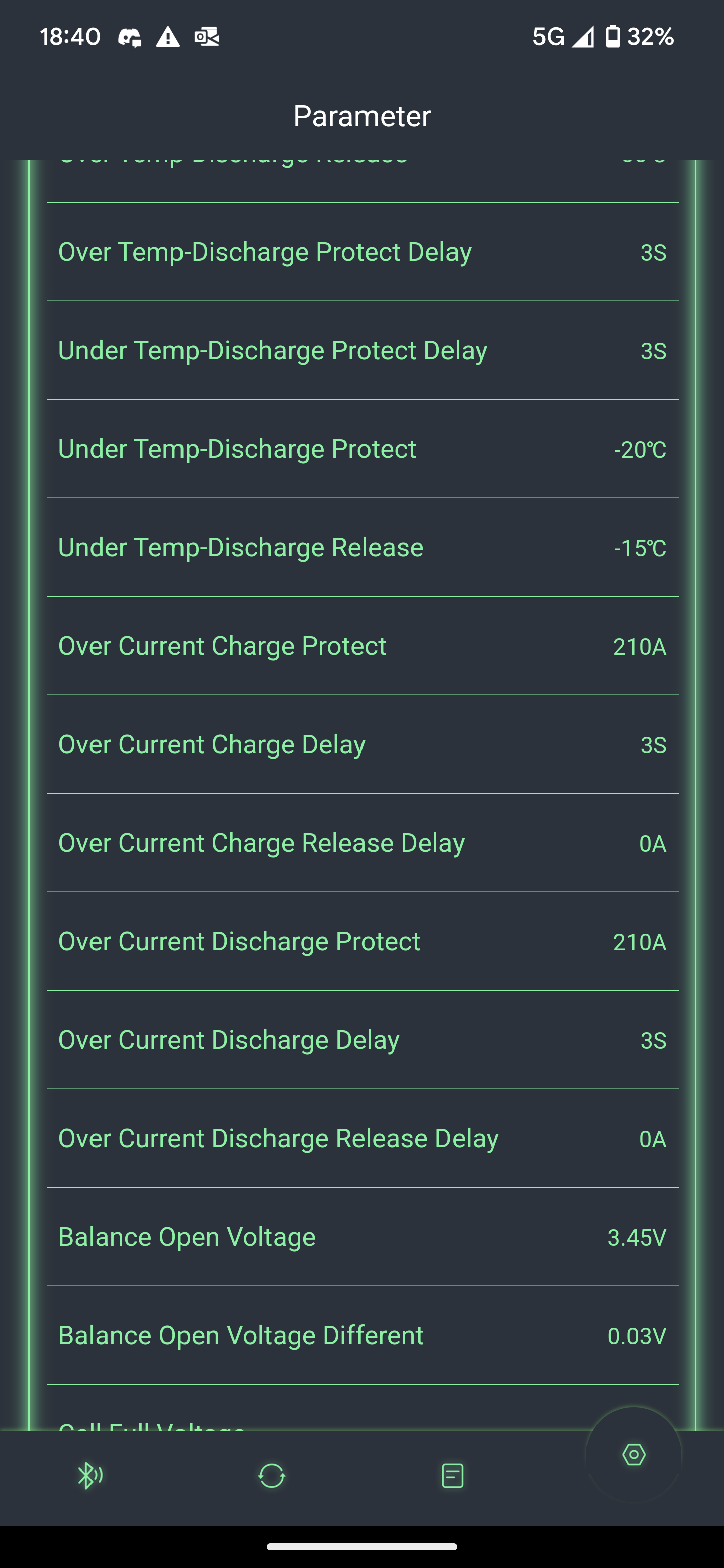Edit Over Current Charge Protect

pyautogui.click(x=363, y=646)
